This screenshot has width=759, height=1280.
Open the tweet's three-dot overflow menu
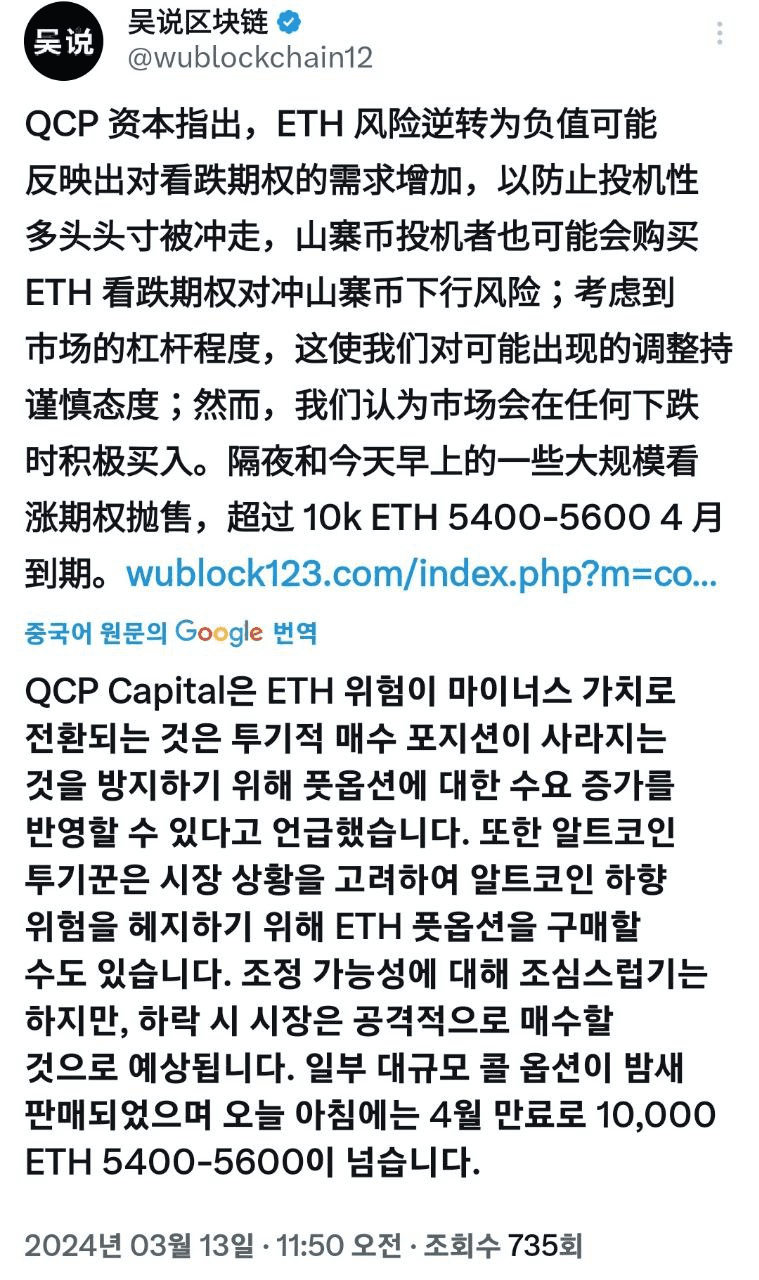(720, 34)
